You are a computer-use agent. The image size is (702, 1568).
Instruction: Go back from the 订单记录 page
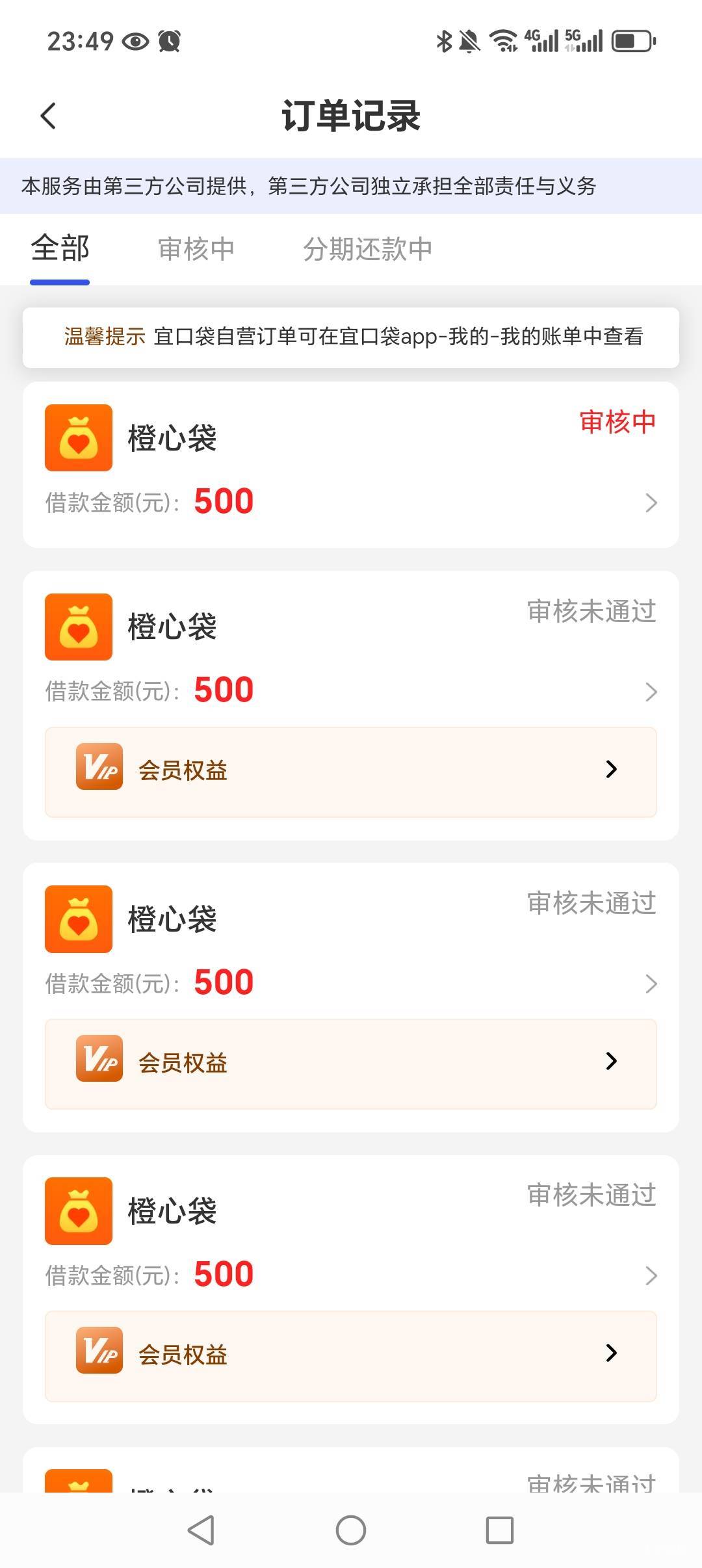(x=49, y=116)
